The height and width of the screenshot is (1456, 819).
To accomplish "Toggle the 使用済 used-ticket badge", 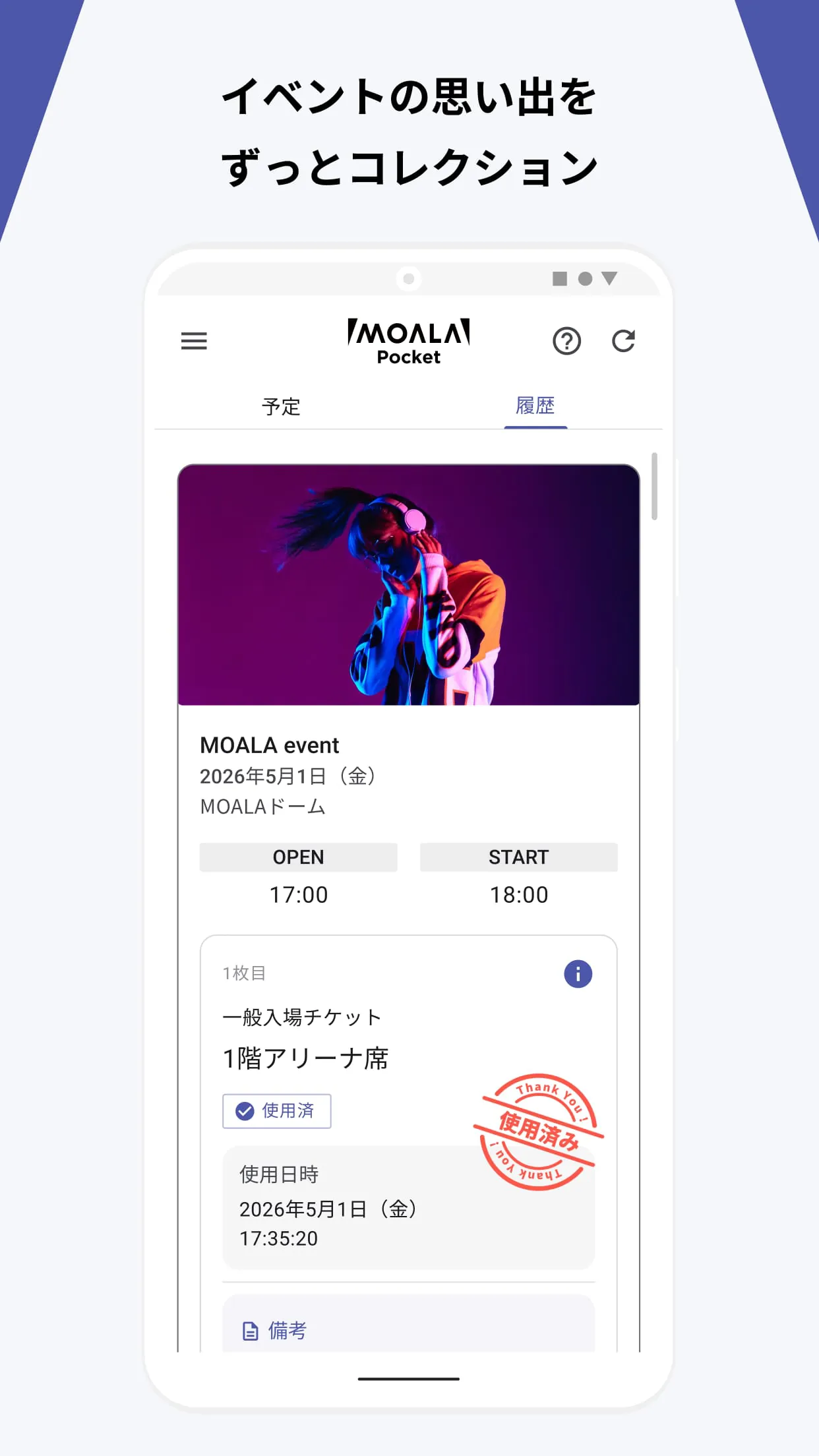I will (276, 1110).
